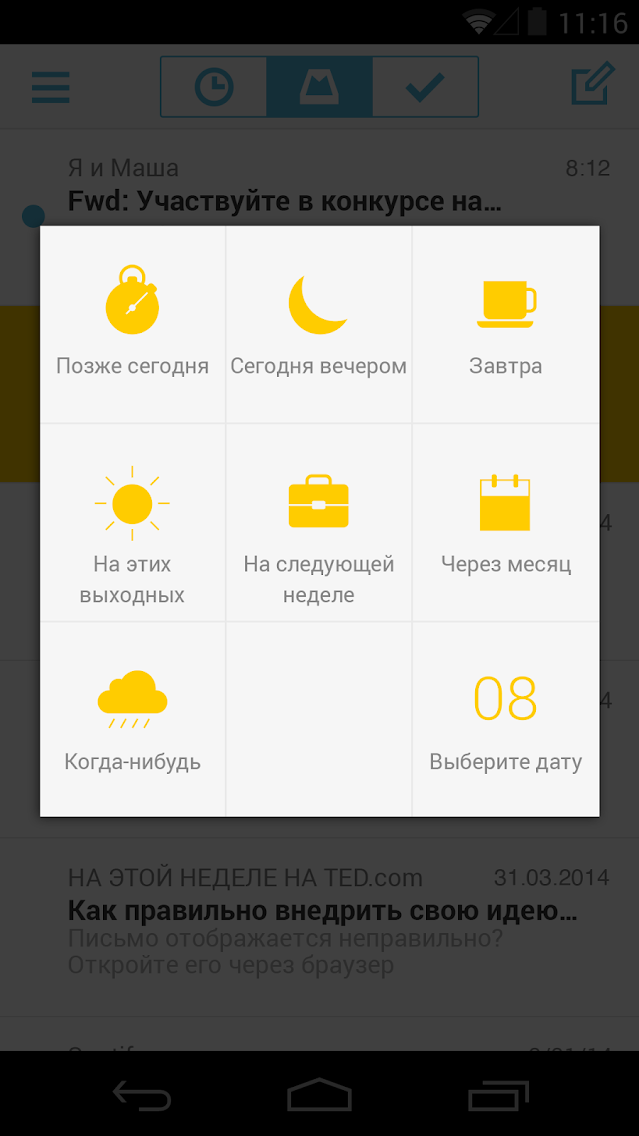Open the hamburger drawer menu
This screenshot has height=1136, width=639.
tap(51, 87)
